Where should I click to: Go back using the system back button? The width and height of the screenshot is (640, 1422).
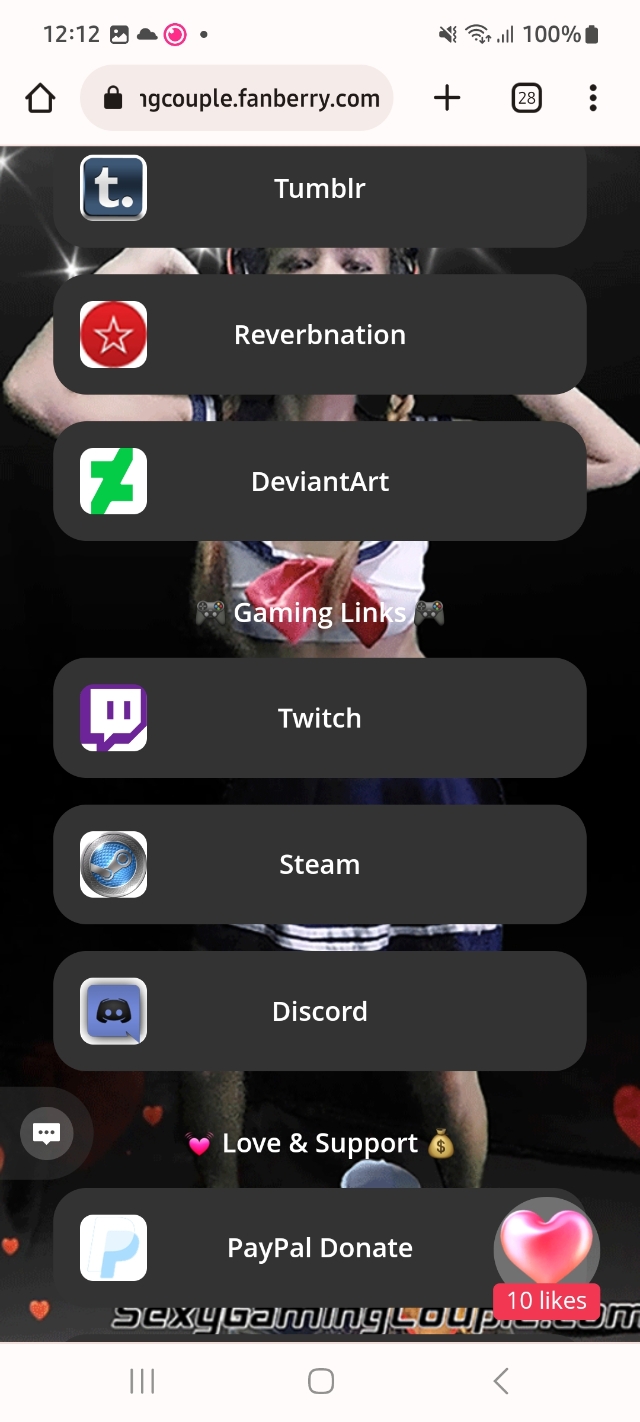501,1381
